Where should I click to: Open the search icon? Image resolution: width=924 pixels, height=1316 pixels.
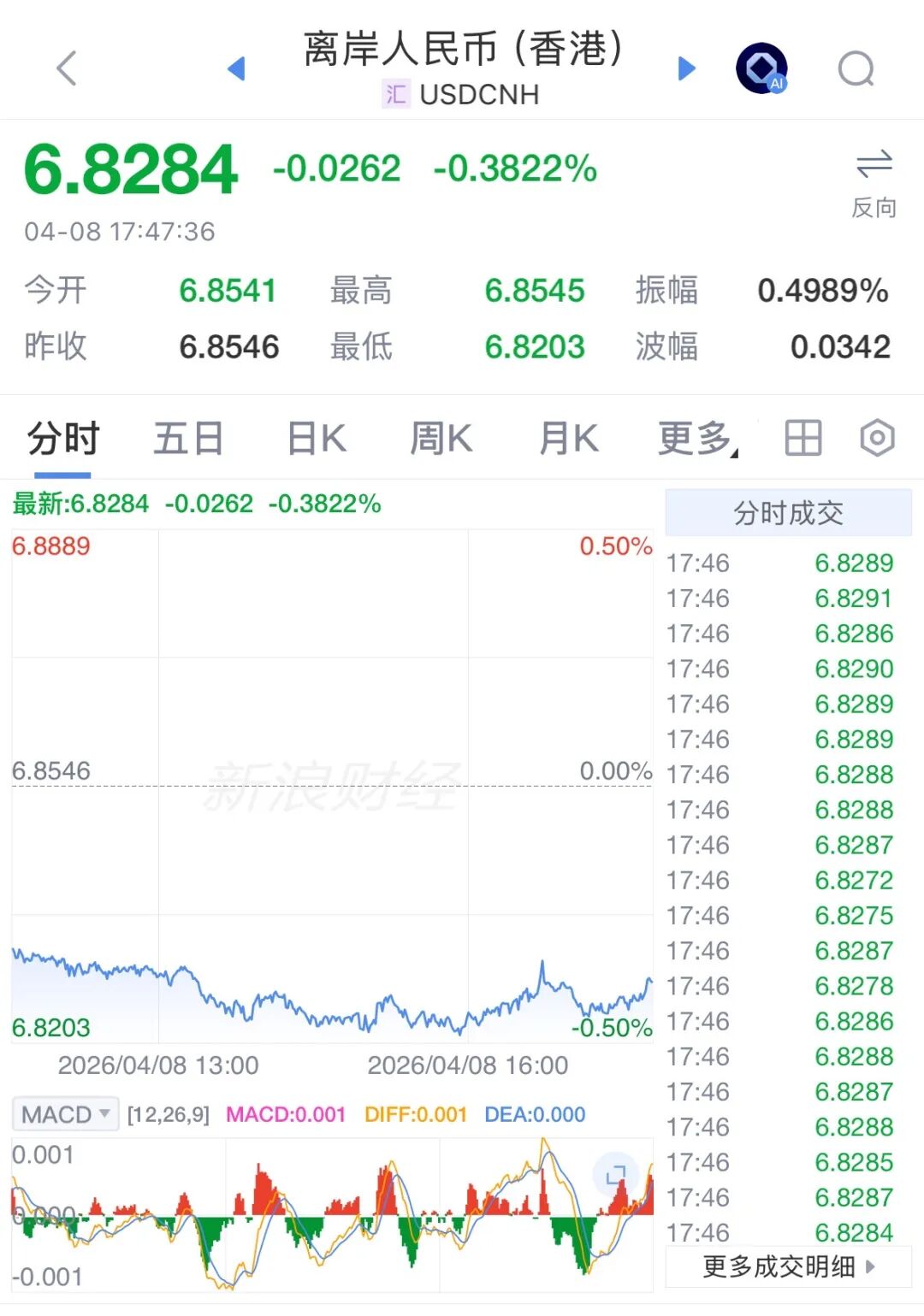(856, 69)
